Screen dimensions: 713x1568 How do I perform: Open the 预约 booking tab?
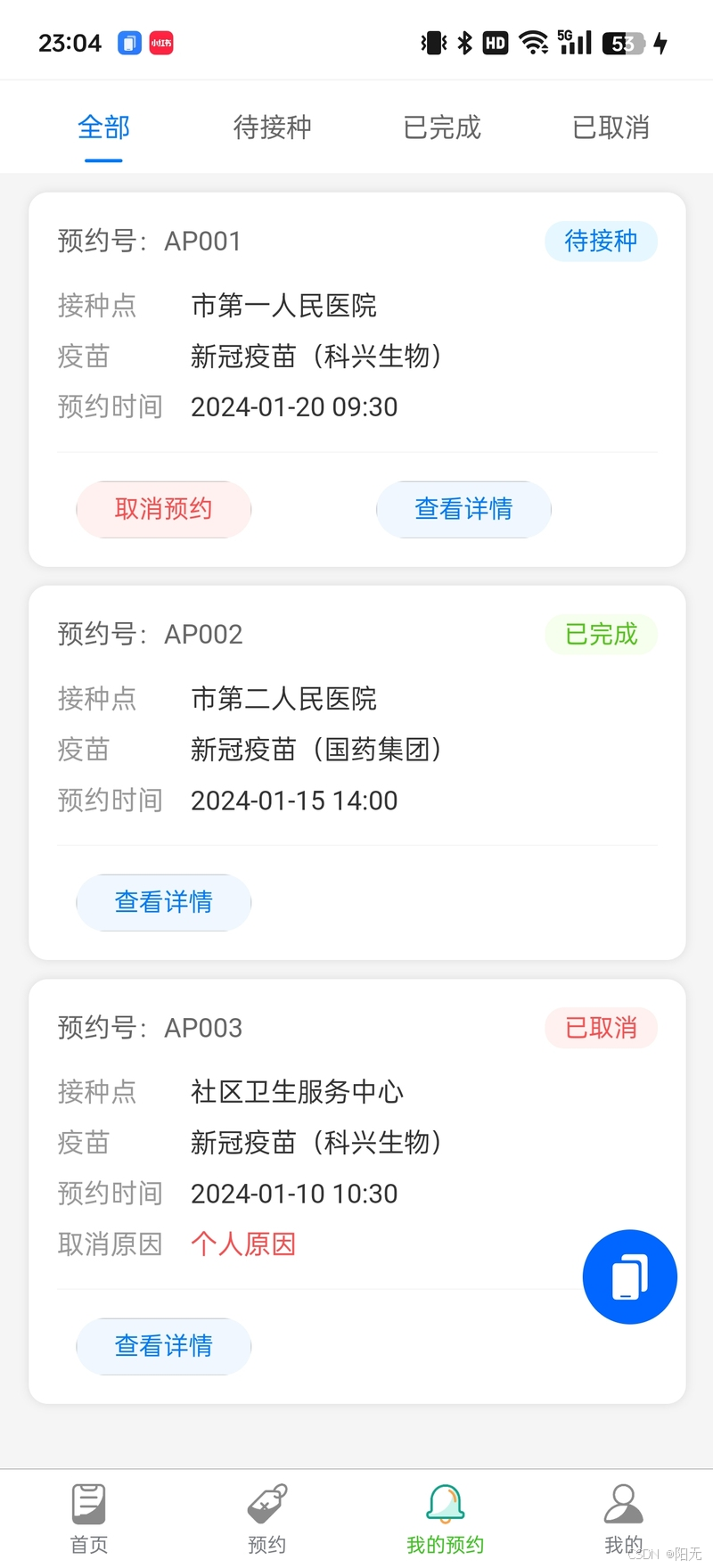point(267,1518)
